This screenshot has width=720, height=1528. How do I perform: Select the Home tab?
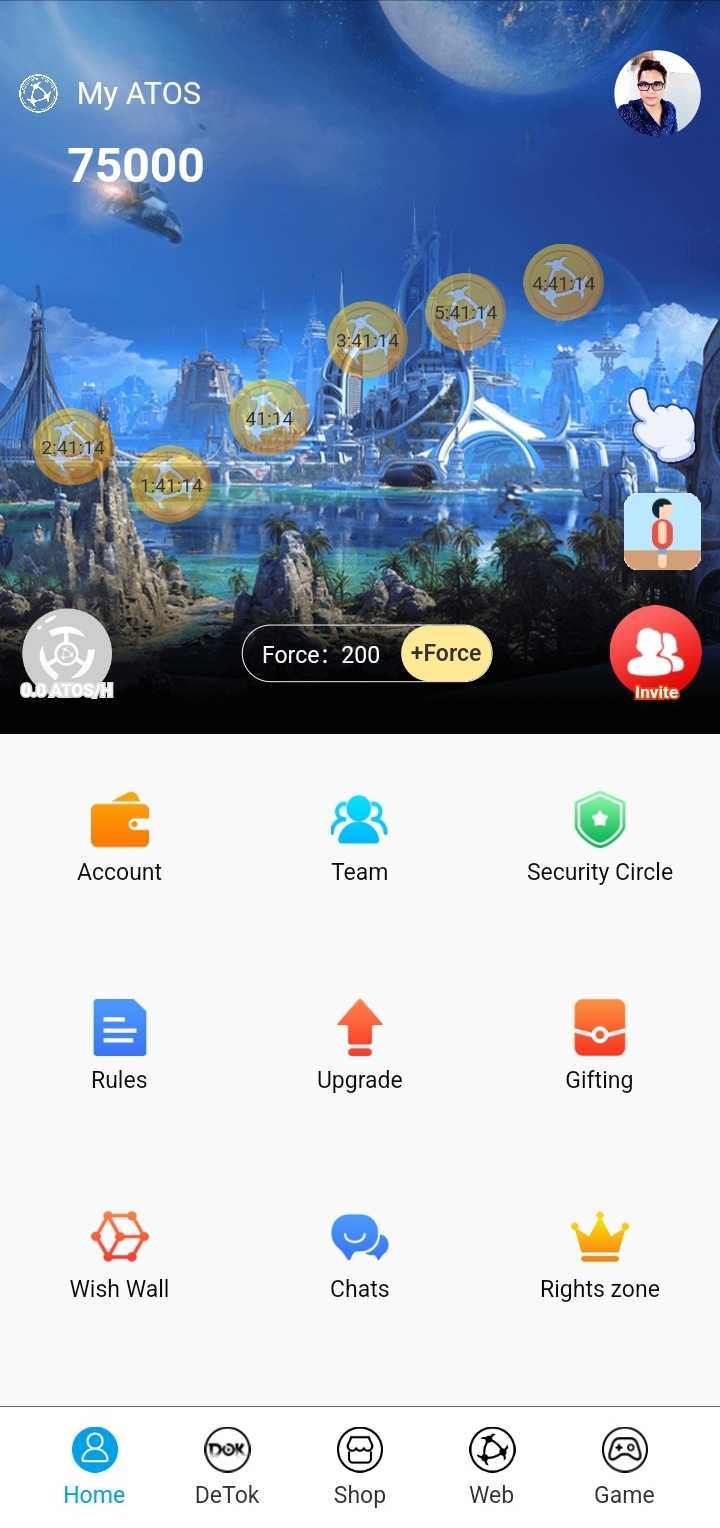(x=94, y=1466)
